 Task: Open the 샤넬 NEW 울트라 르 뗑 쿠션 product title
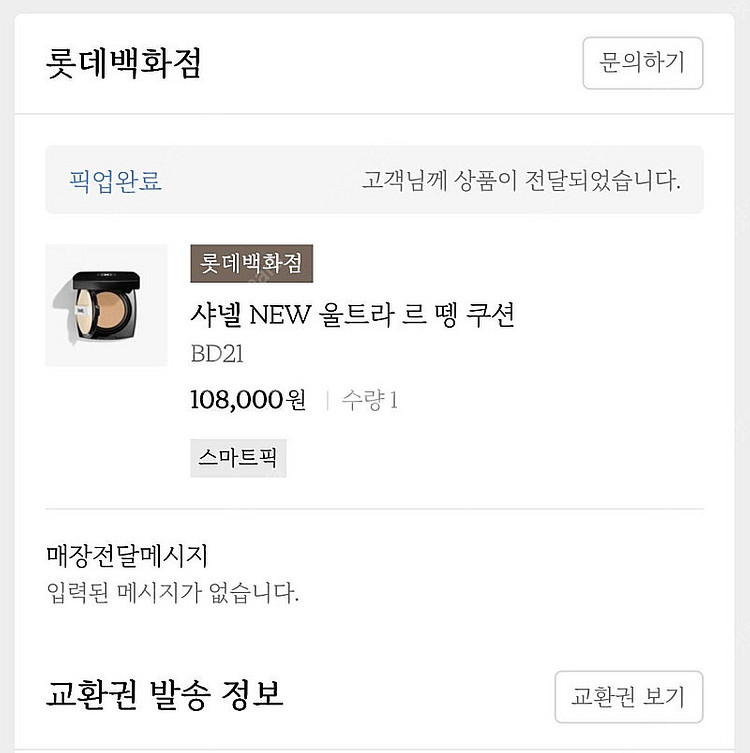(x=352, y=315)
